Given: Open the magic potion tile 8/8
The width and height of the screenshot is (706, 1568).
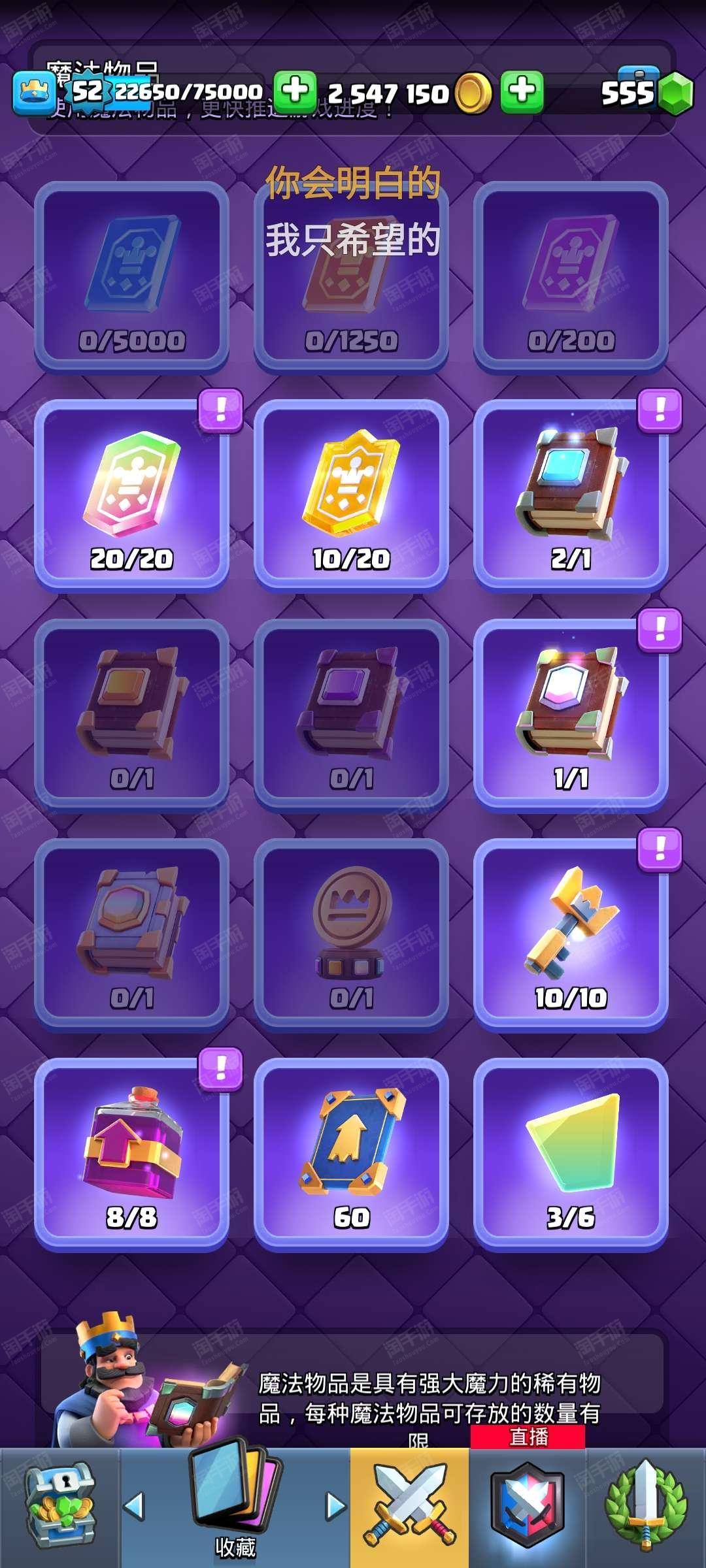Looking at the screenshot, I should click(131, 1154).
